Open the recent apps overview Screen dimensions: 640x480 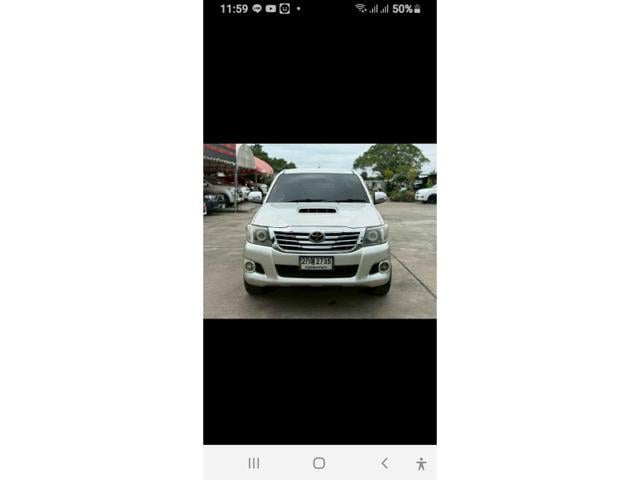point(254,463)
